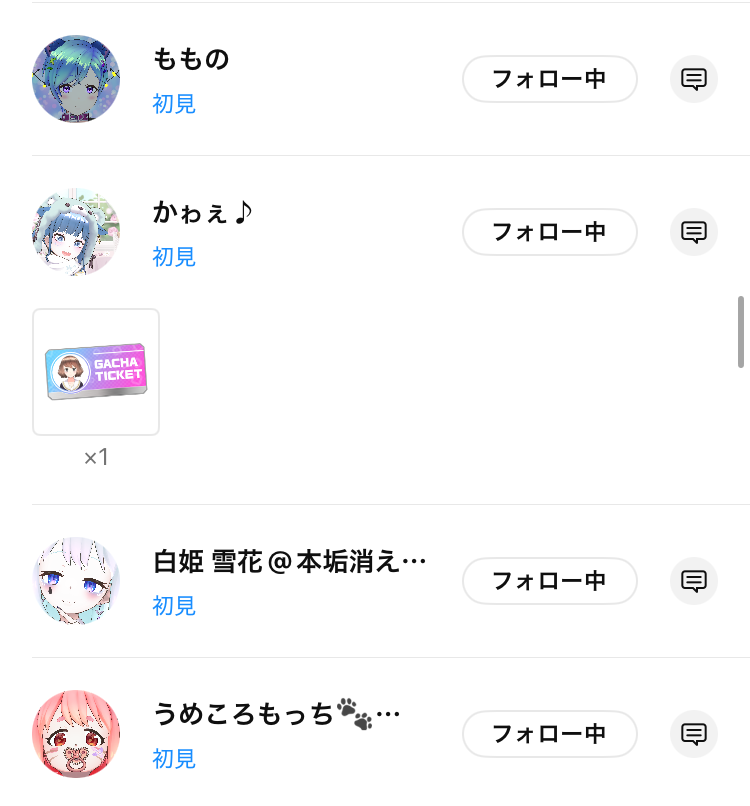Viewport: 750px width, 806px height.
Task: Tap フォロー中 beside うめころもっち
Action: pos(549,733)
